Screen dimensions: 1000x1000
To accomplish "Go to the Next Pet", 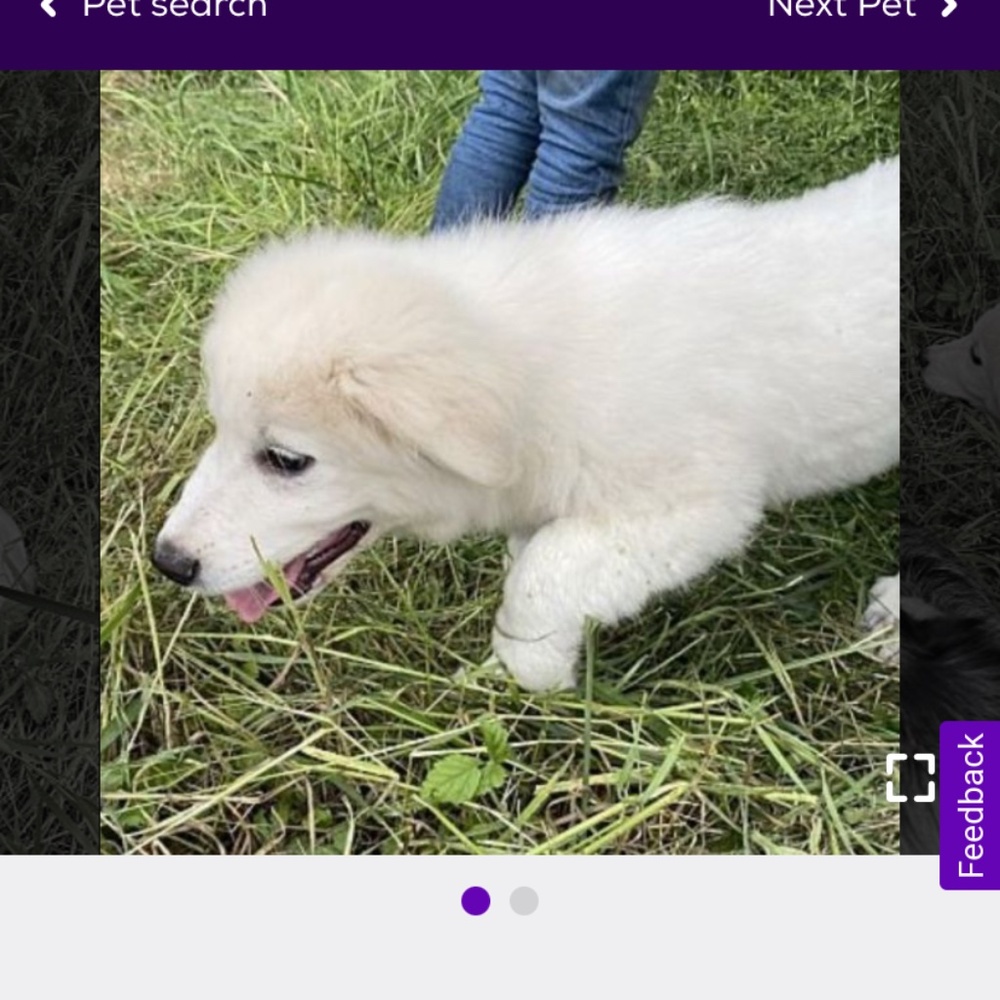I will click(861, 8).
